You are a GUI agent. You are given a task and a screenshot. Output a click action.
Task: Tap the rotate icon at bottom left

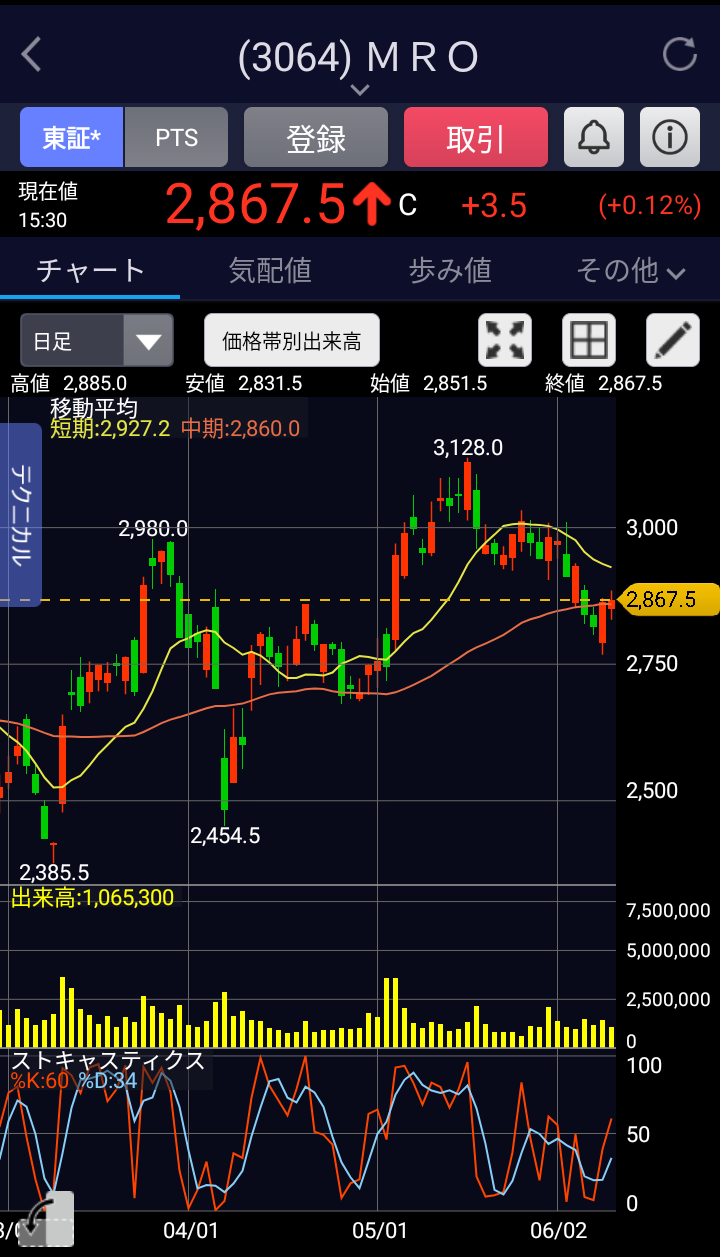pos(46,1219)
